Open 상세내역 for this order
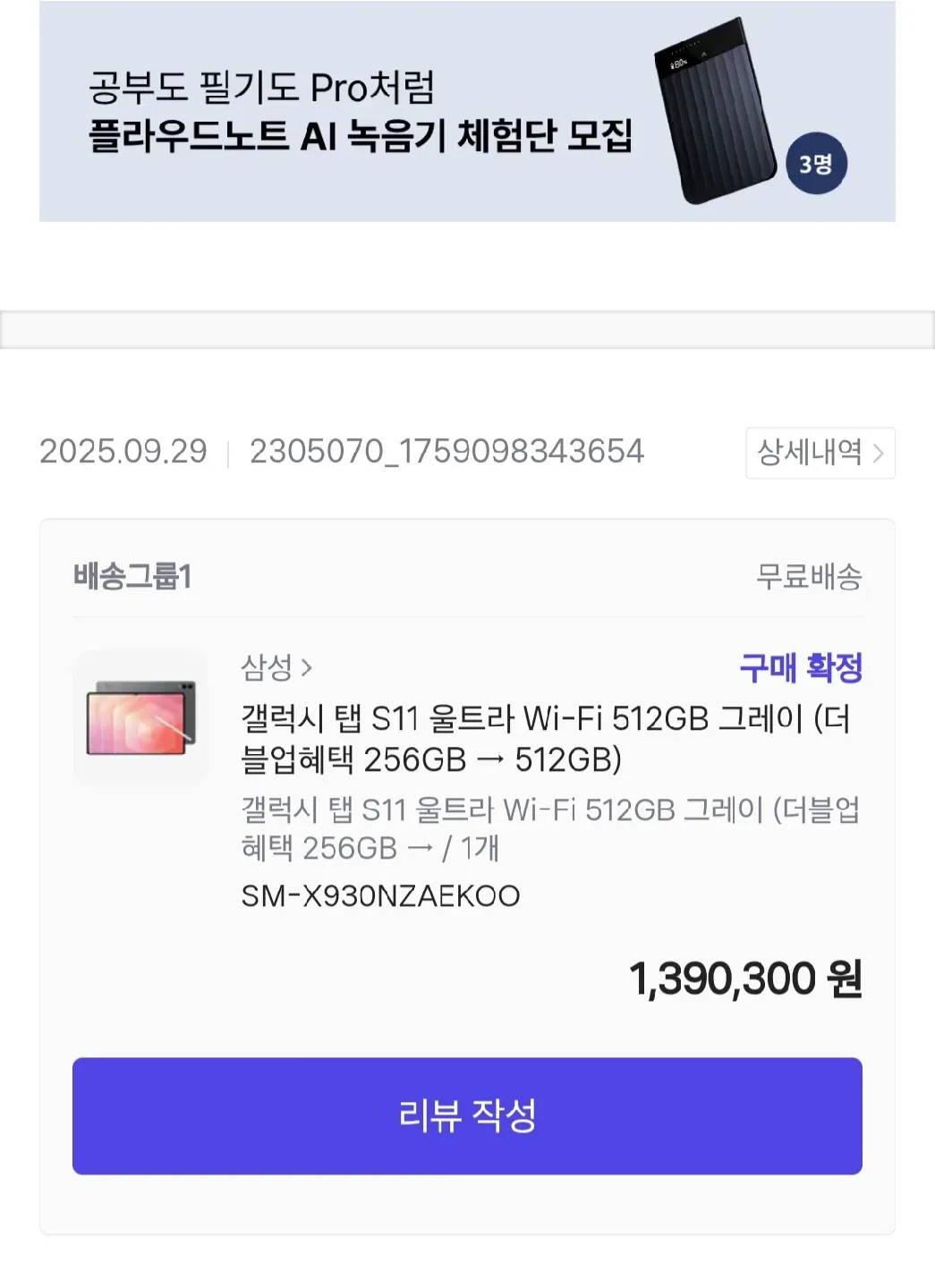935x1288 pixels. [x=820, y=453]
